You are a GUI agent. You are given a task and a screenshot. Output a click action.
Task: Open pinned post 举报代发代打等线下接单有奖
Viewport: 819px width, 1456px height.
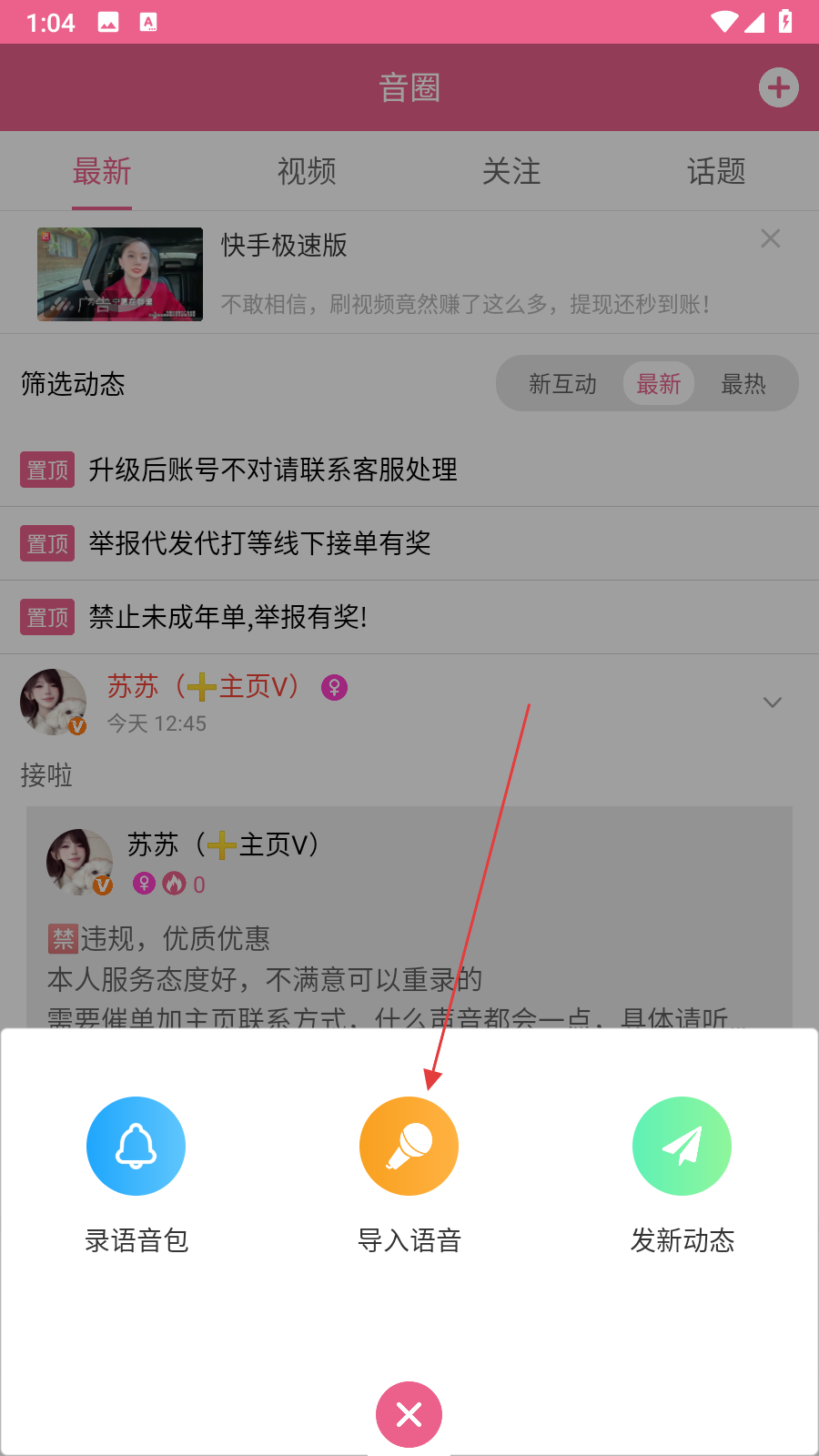click(259, 543)
